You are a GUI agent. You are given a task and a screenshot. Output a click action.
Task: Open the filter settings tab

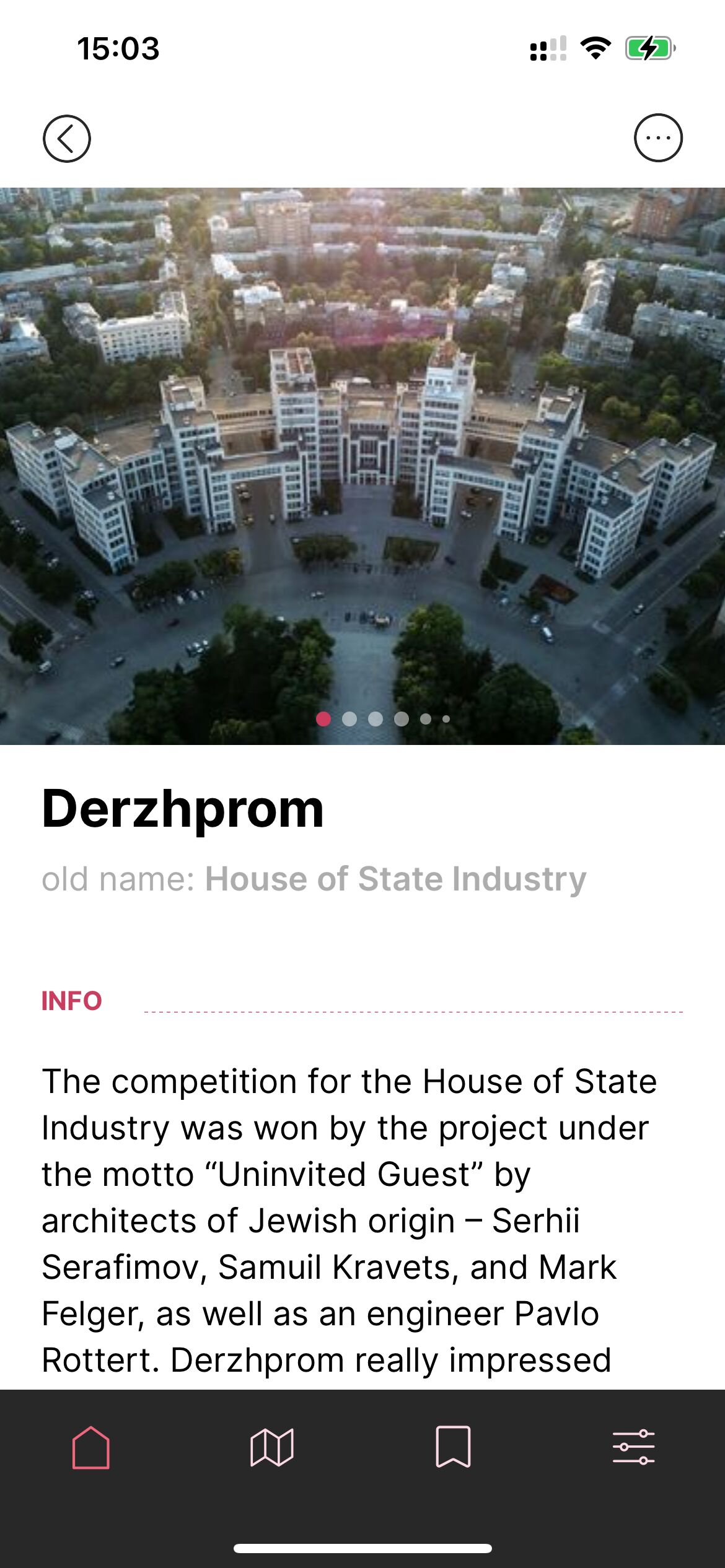(x=634, y=1447)
